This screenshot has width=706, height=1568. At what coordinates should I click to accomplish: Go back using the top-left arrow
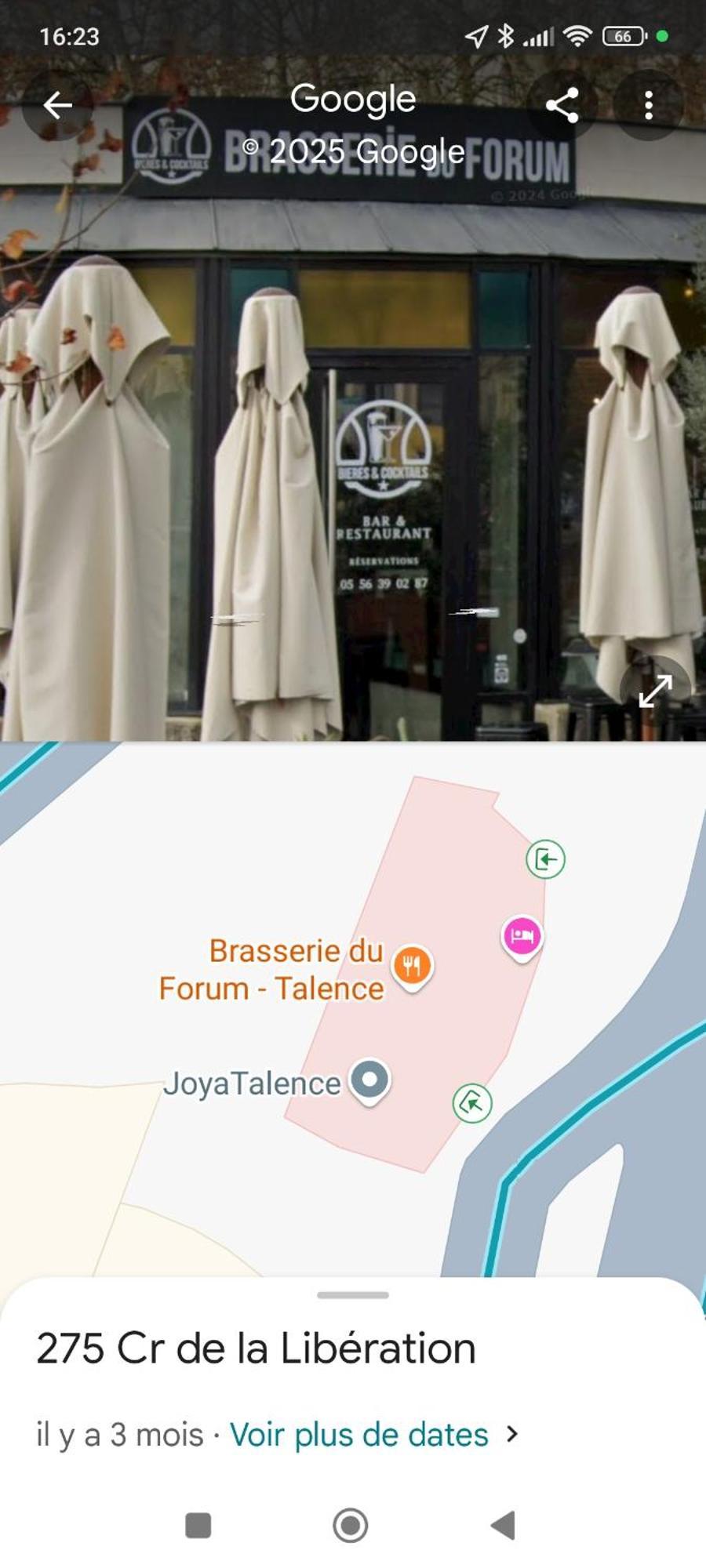pos(57,105)
